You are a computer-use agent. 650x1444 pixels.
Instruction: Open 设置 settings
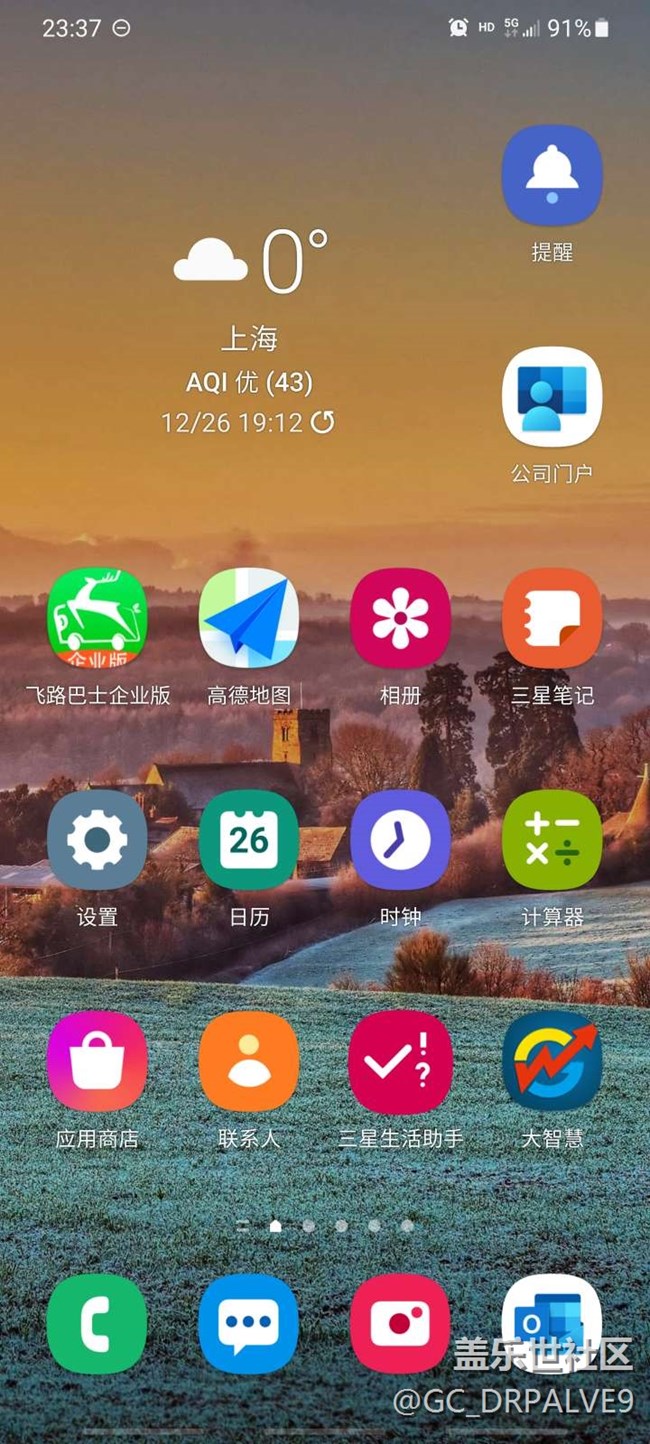pyautogui.click(x=97, y=840)
